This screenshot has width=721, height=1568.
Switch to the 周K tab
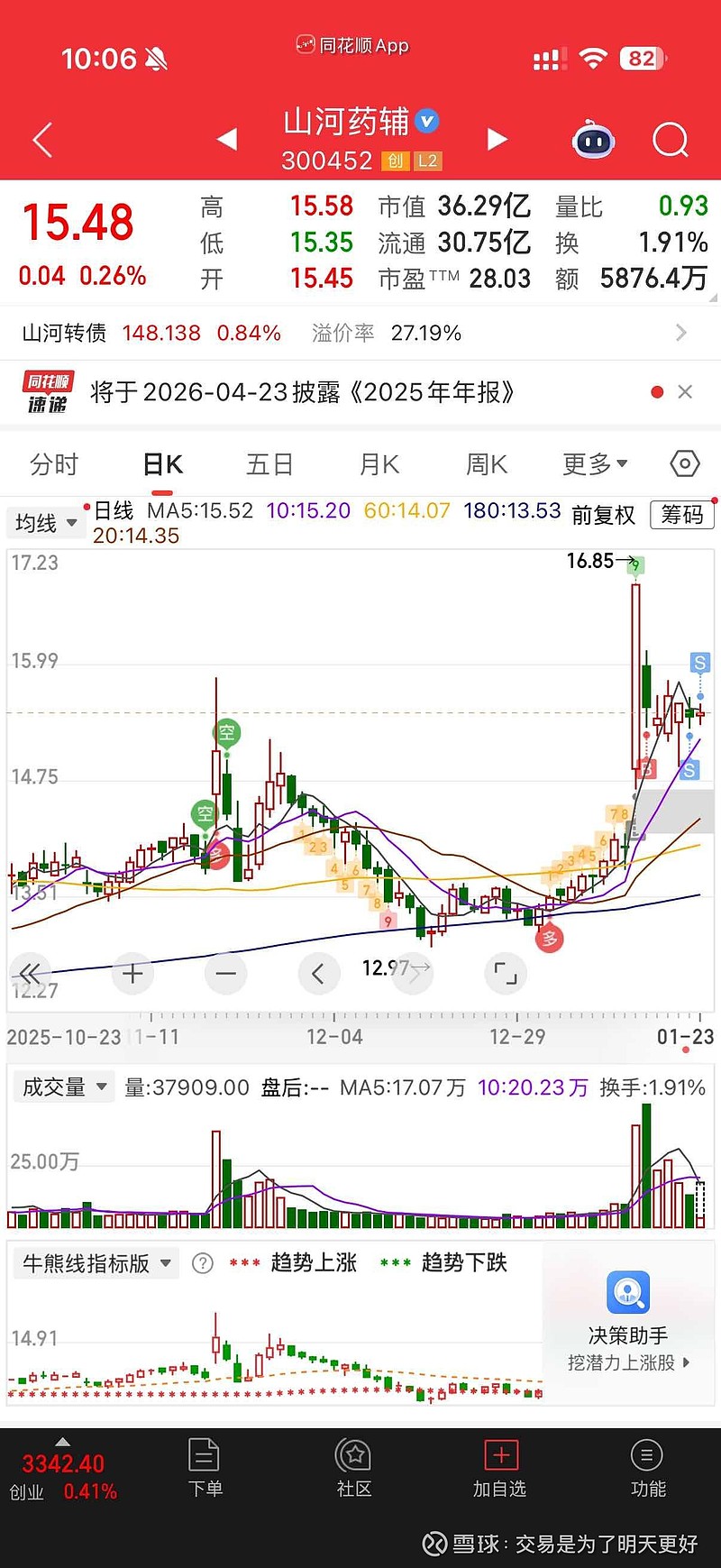[x=487, y=464]
